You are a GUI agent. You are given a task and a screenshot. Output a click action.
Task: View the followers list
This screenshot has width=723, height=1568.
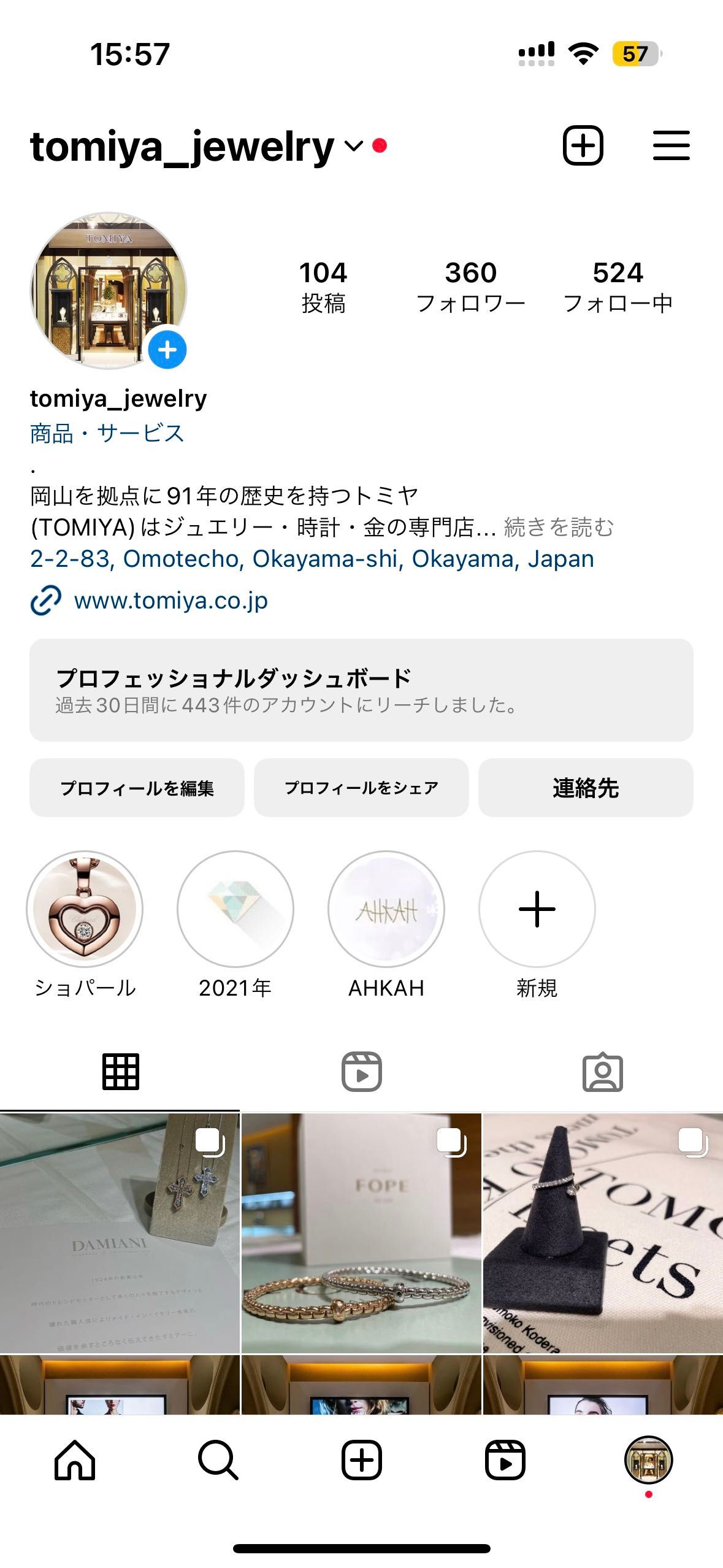click(x=470, y=286)
